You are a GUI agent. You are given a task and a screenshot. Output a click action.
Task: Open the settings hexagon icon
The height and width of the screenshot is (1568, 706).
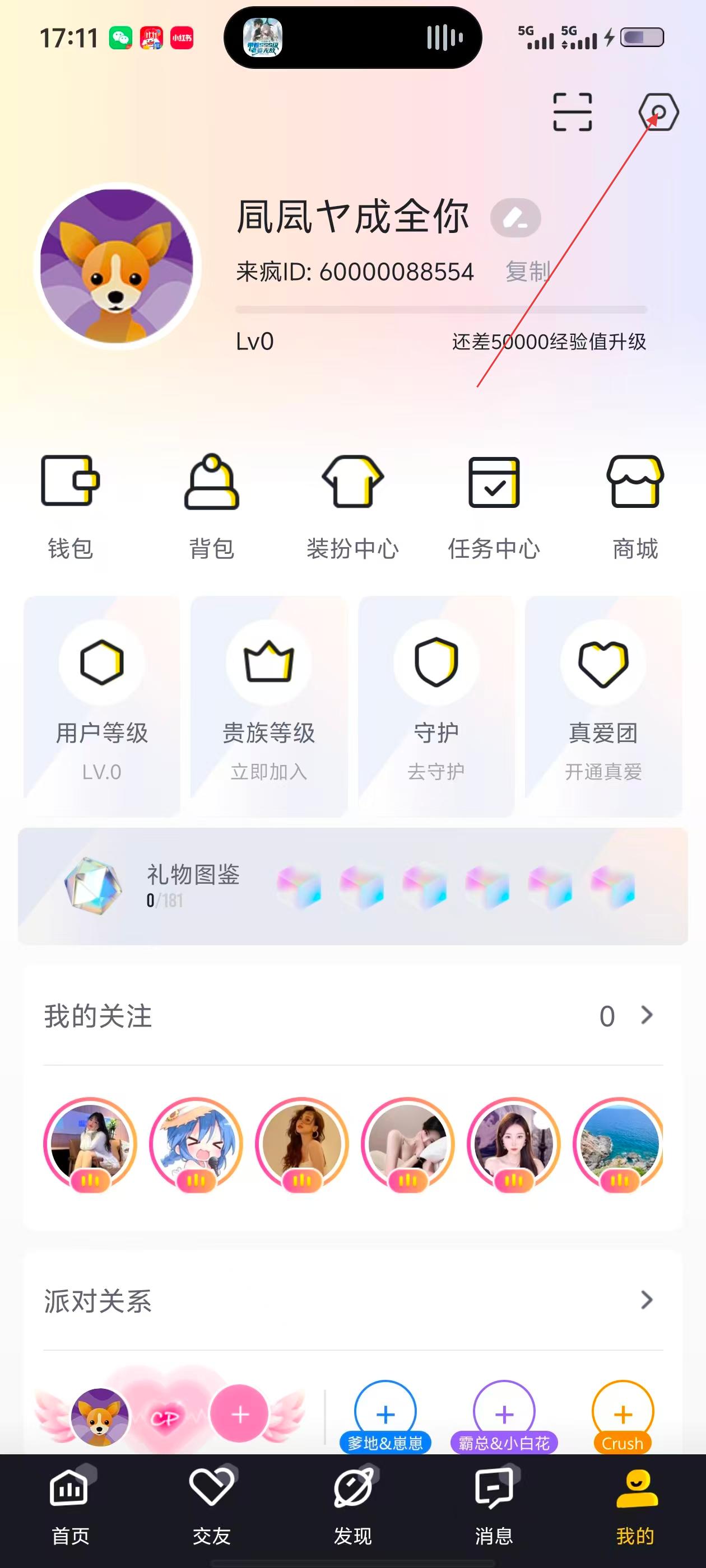pyautogui.click(x=658, y=112)
